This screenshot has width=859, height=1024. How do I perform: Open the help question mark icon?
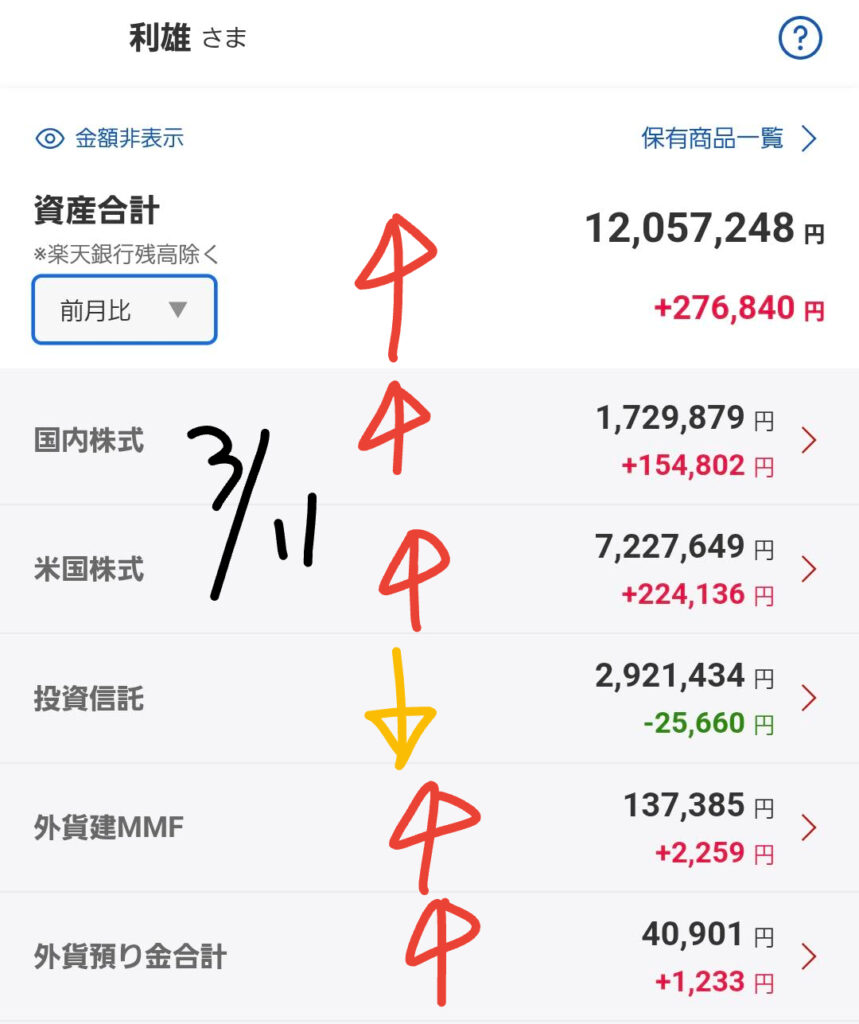(800, 39)
